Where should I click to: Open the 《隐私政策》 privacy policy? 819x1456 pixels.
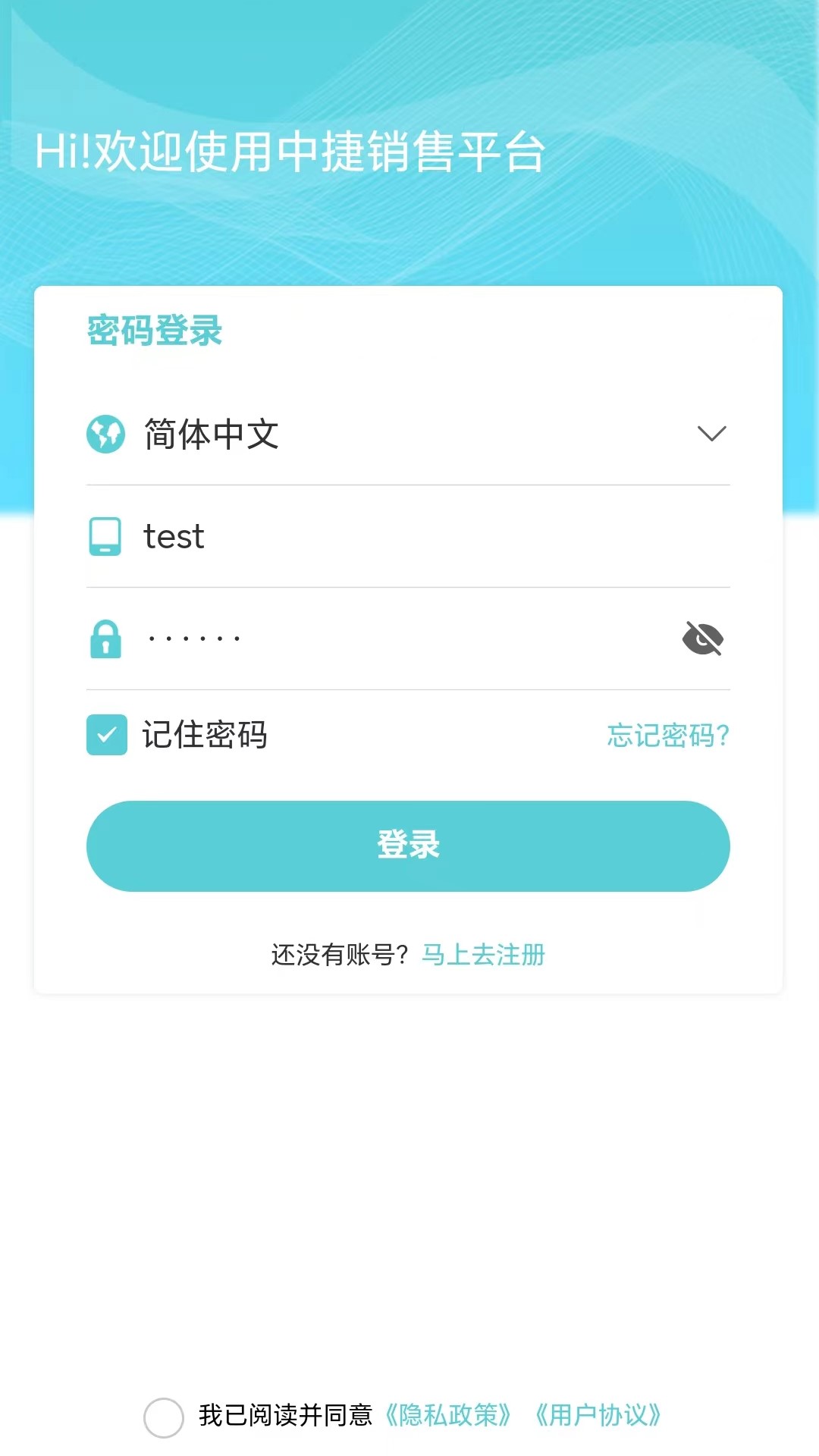(447, 1414)
